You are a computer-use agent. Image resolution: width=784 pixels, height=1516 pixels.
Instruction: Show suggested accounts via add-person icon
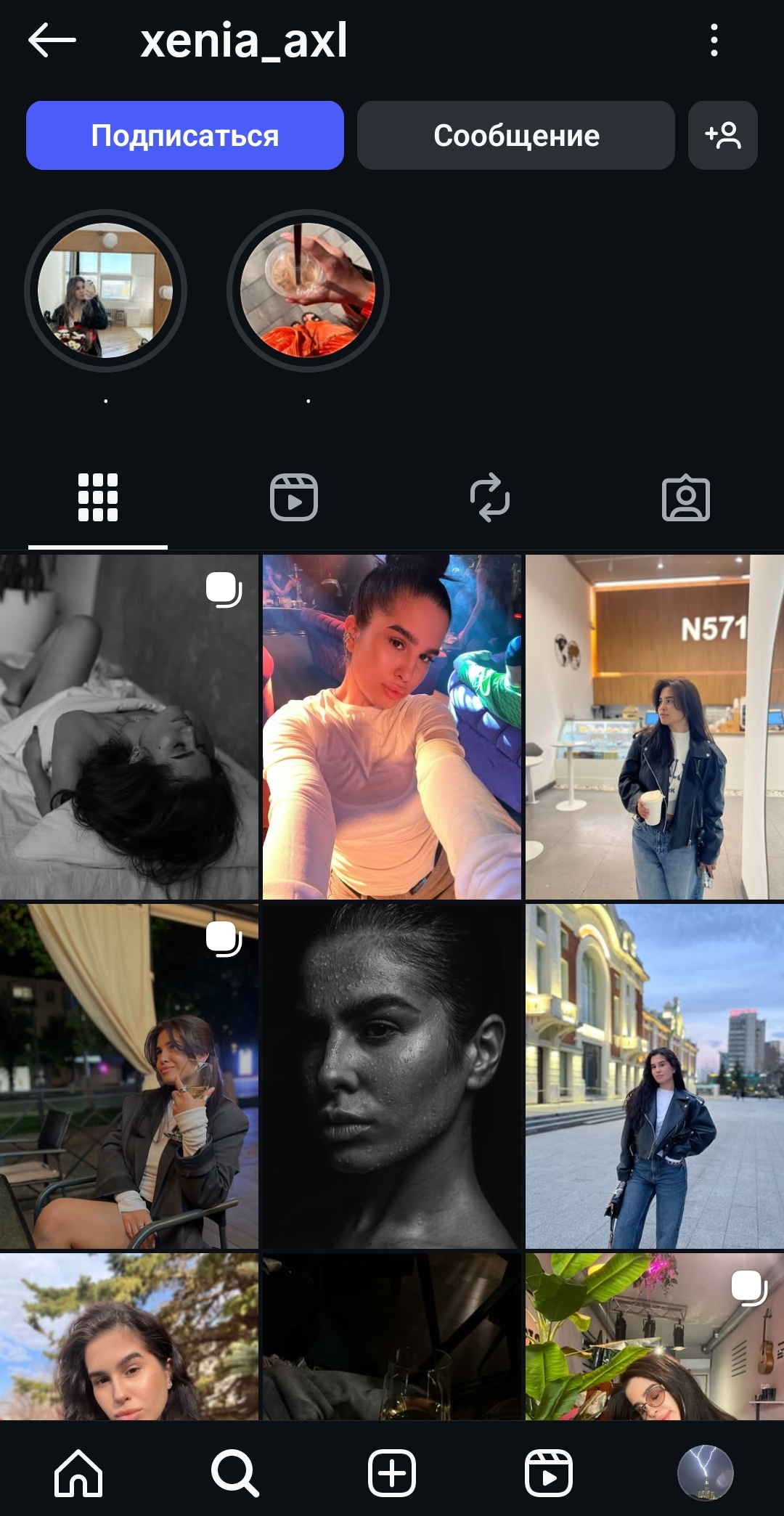(722, 136)
